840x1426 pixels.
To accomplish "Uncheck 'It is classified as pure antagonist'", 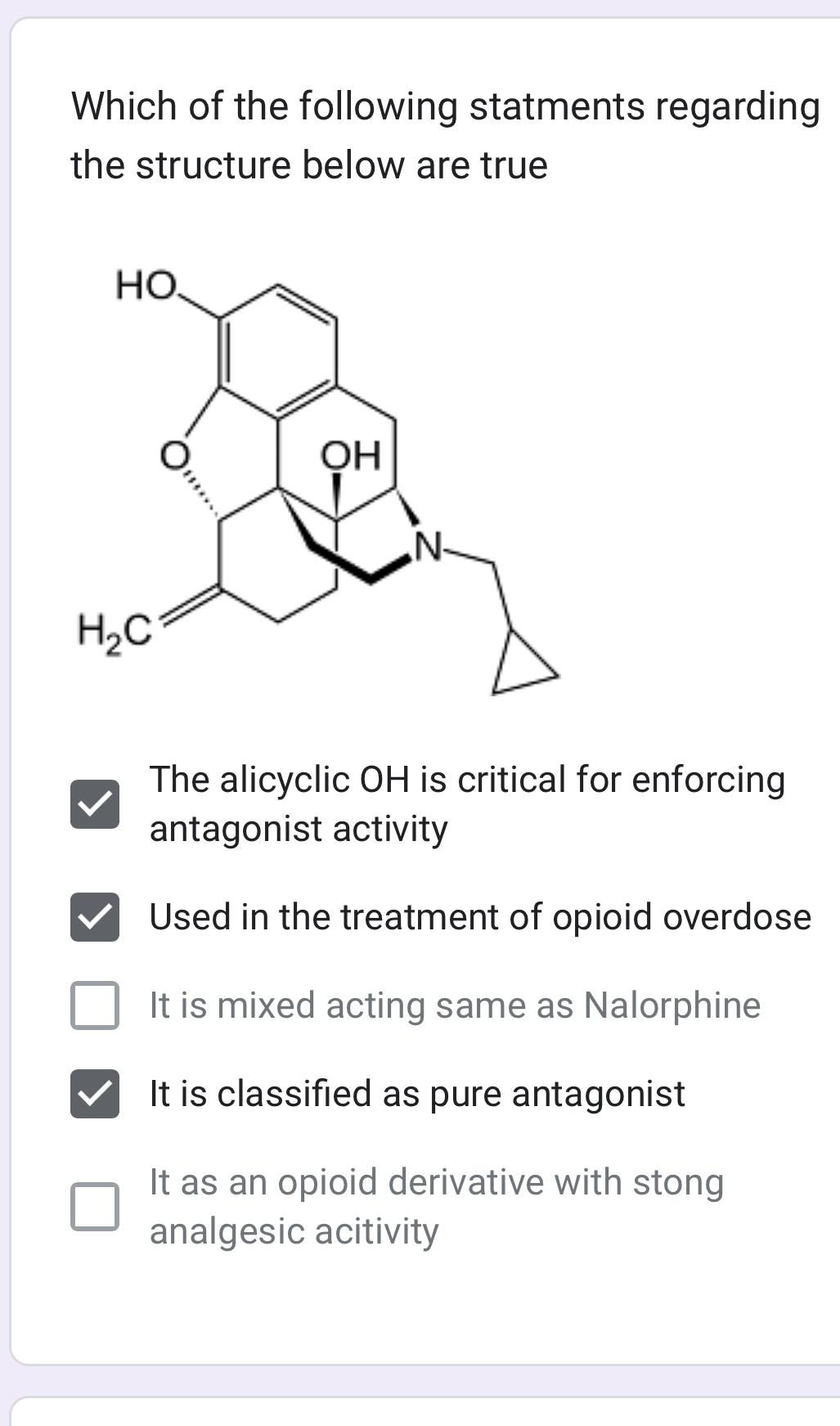I will pyautogui.click(x=95, y=1094).
